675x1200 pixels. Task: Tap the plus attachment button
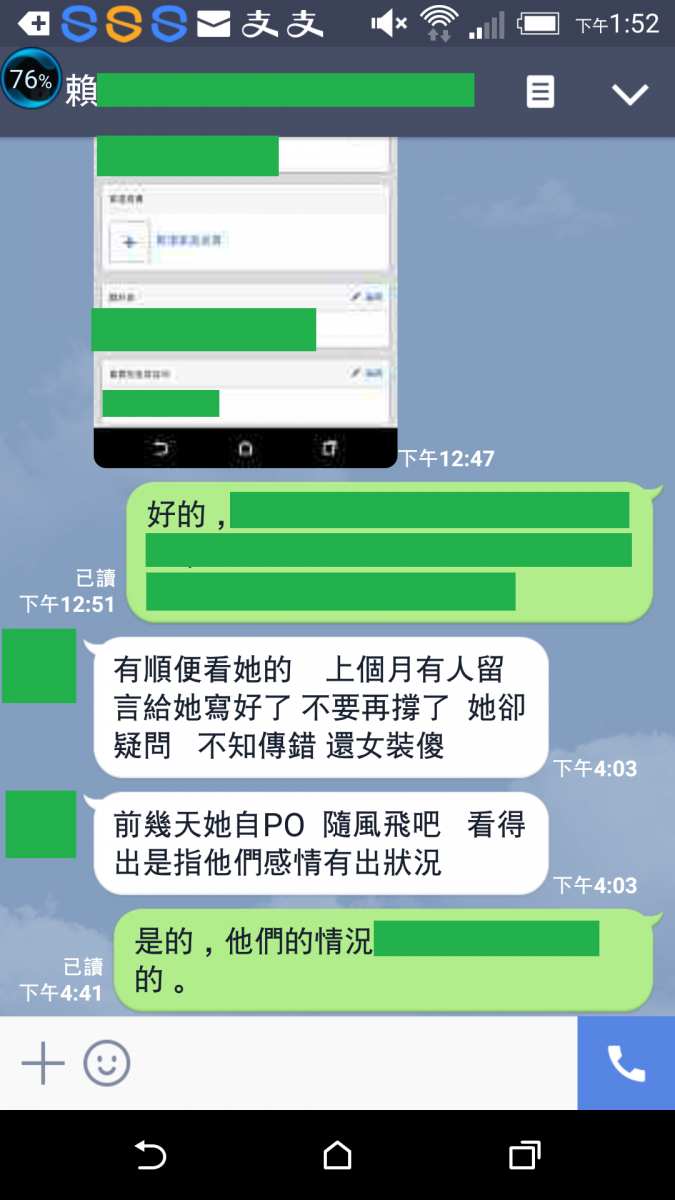point(43,1062)
